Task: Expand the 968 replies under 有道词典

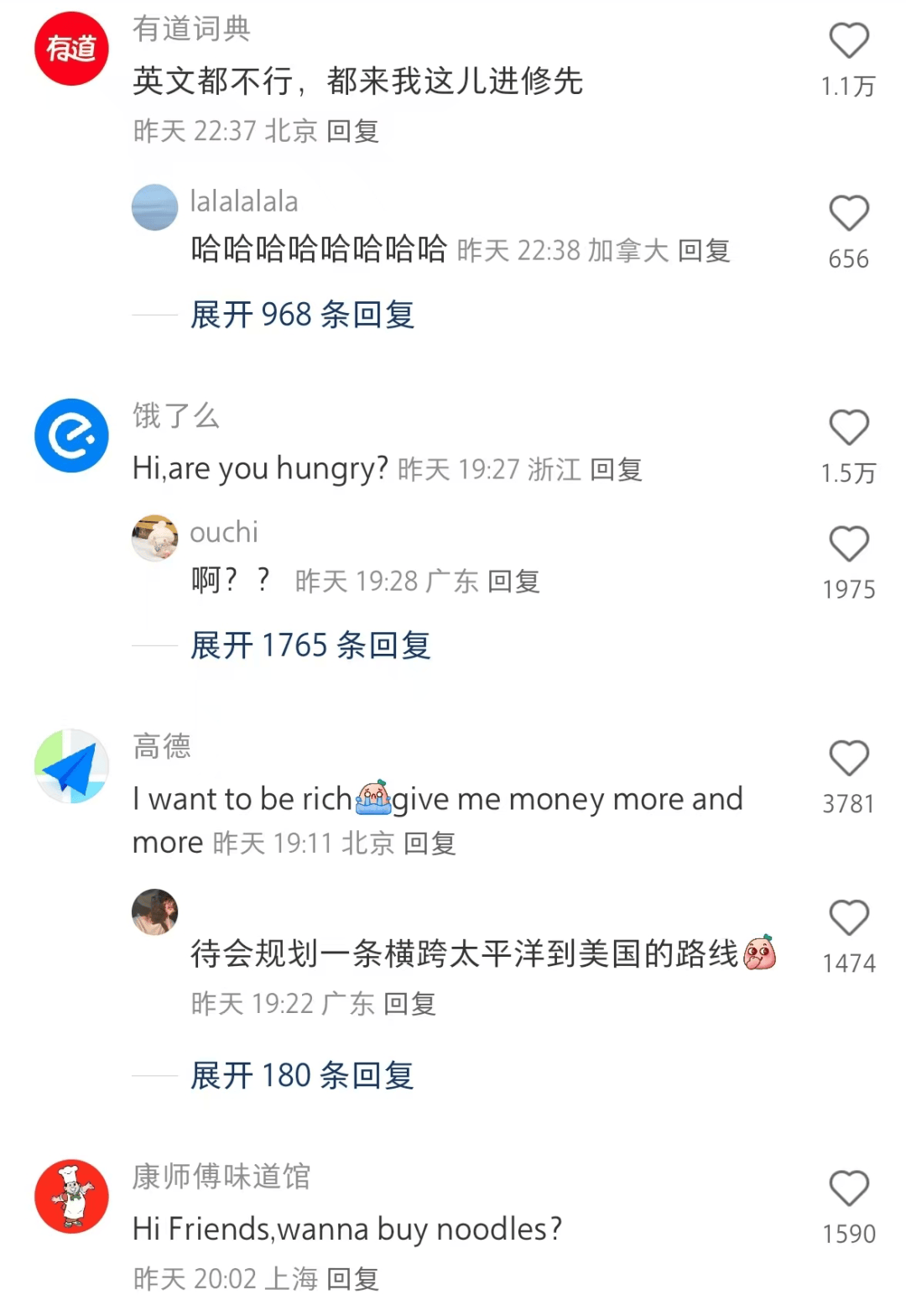Action: [x=300, y=314]
